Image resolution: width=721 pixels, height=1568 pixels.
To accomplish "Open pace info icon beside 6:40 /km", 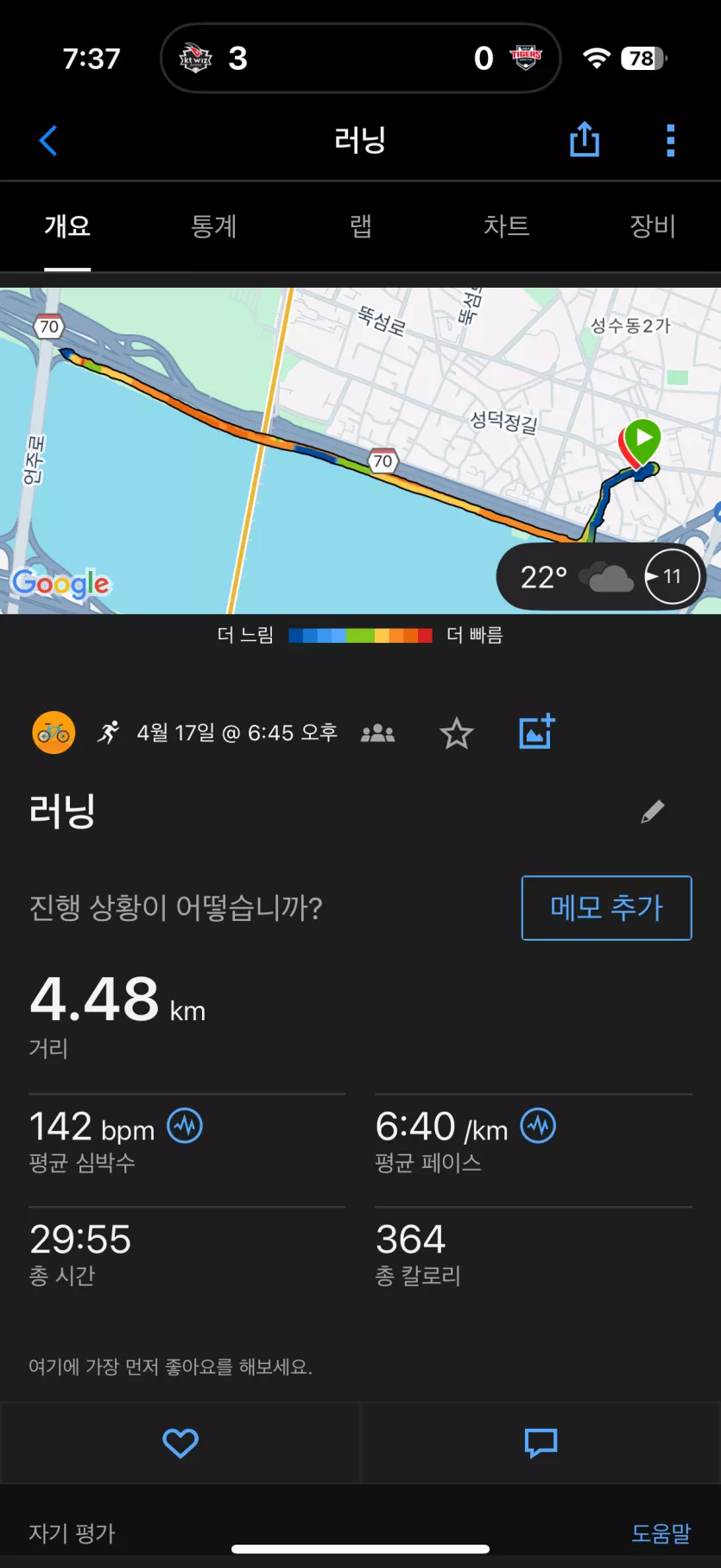I will click(538, 1126).
